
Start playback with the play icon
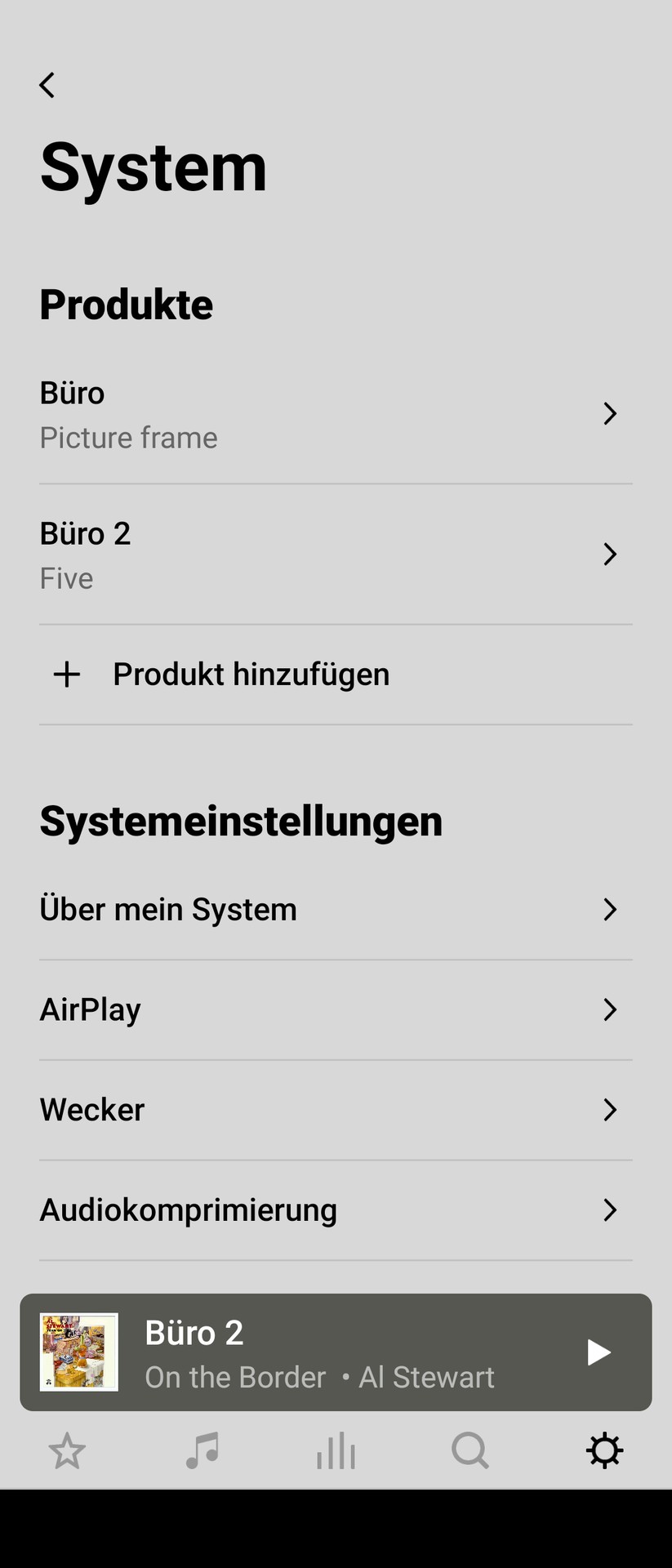(599, 1352)
